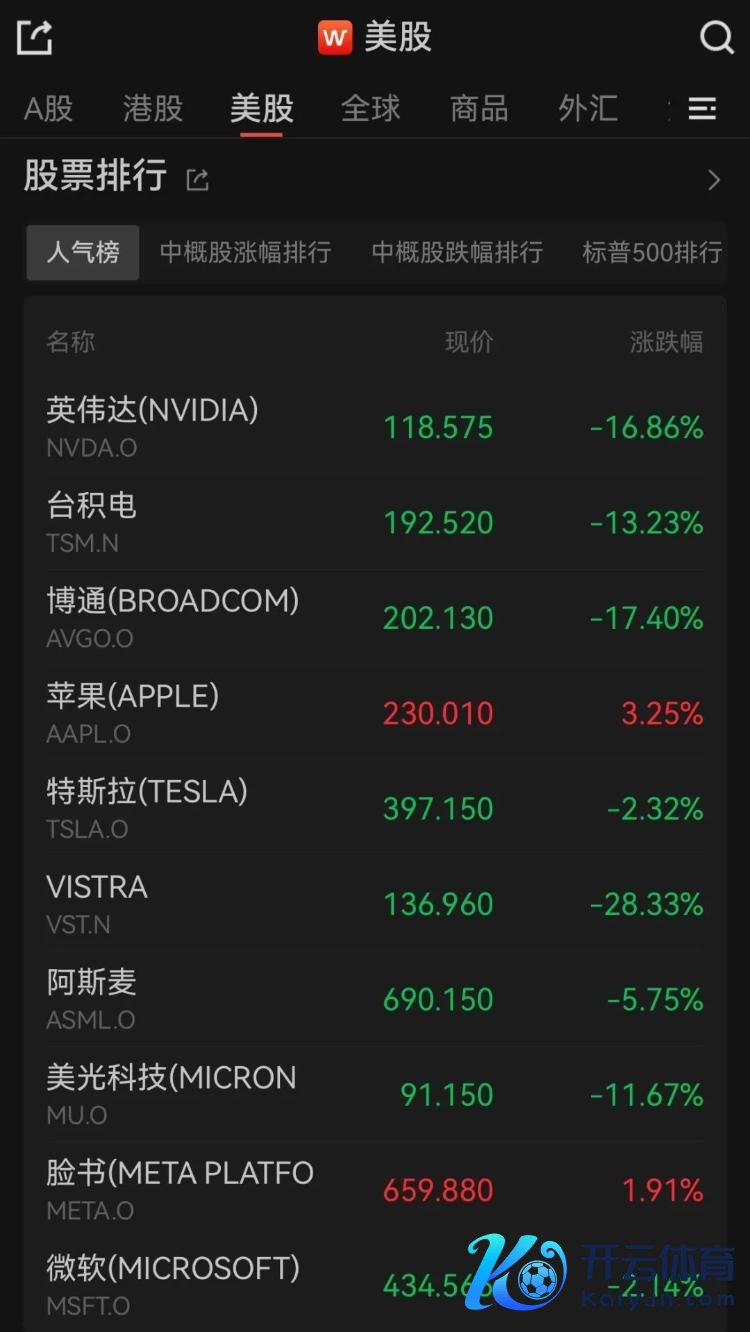Expand 股票排行 with the chevron arrow

pyautogui.click(x=713, y=180)
